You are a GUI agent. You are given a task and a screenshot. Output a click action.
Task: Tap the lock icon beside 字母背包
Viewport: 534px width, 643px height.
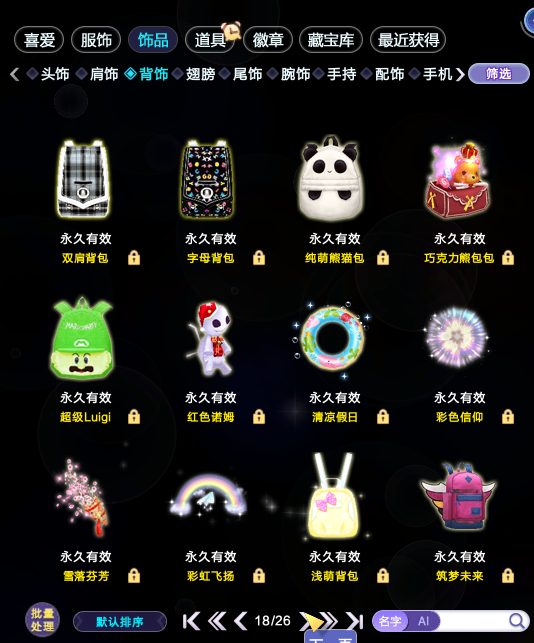point(259,258)
